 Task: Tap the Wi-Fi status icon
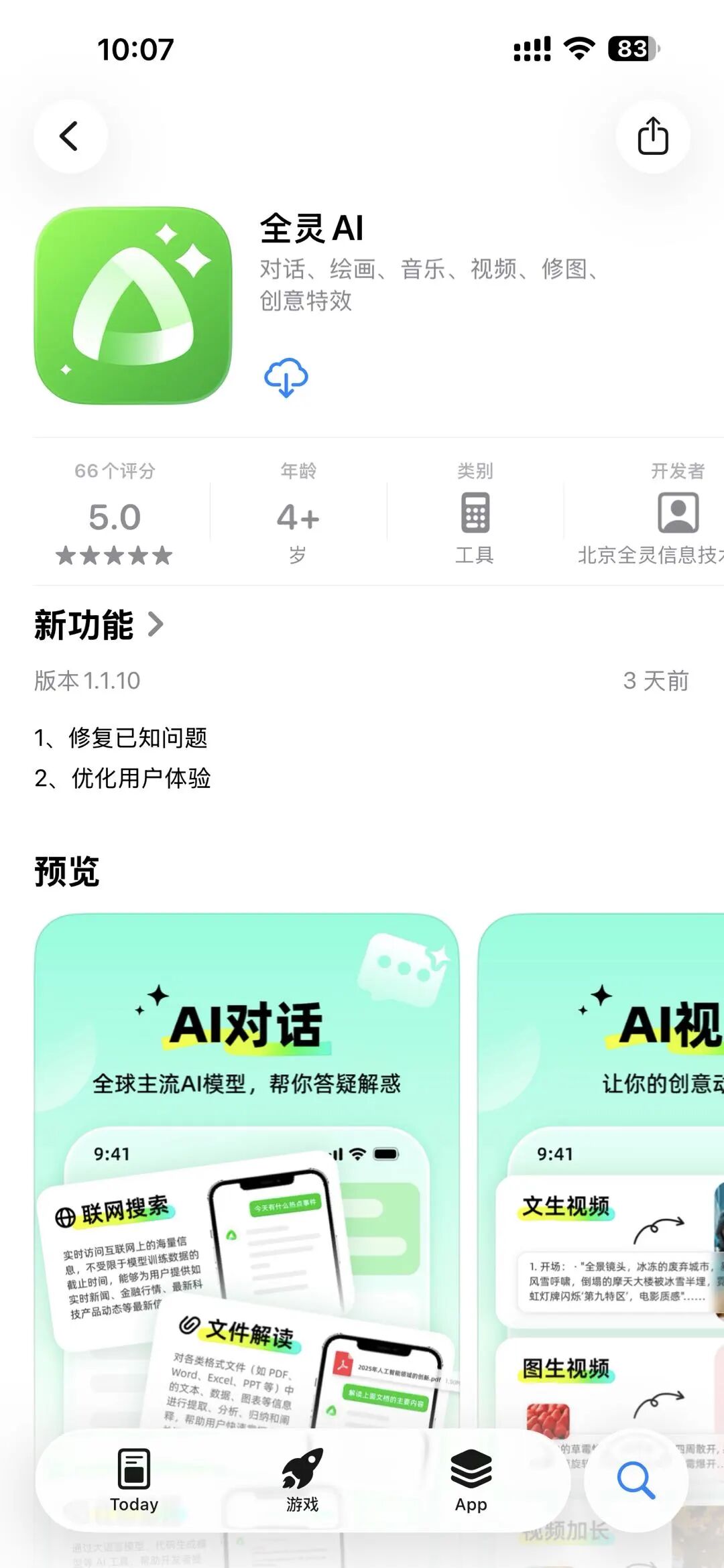(x=578, y=48)
